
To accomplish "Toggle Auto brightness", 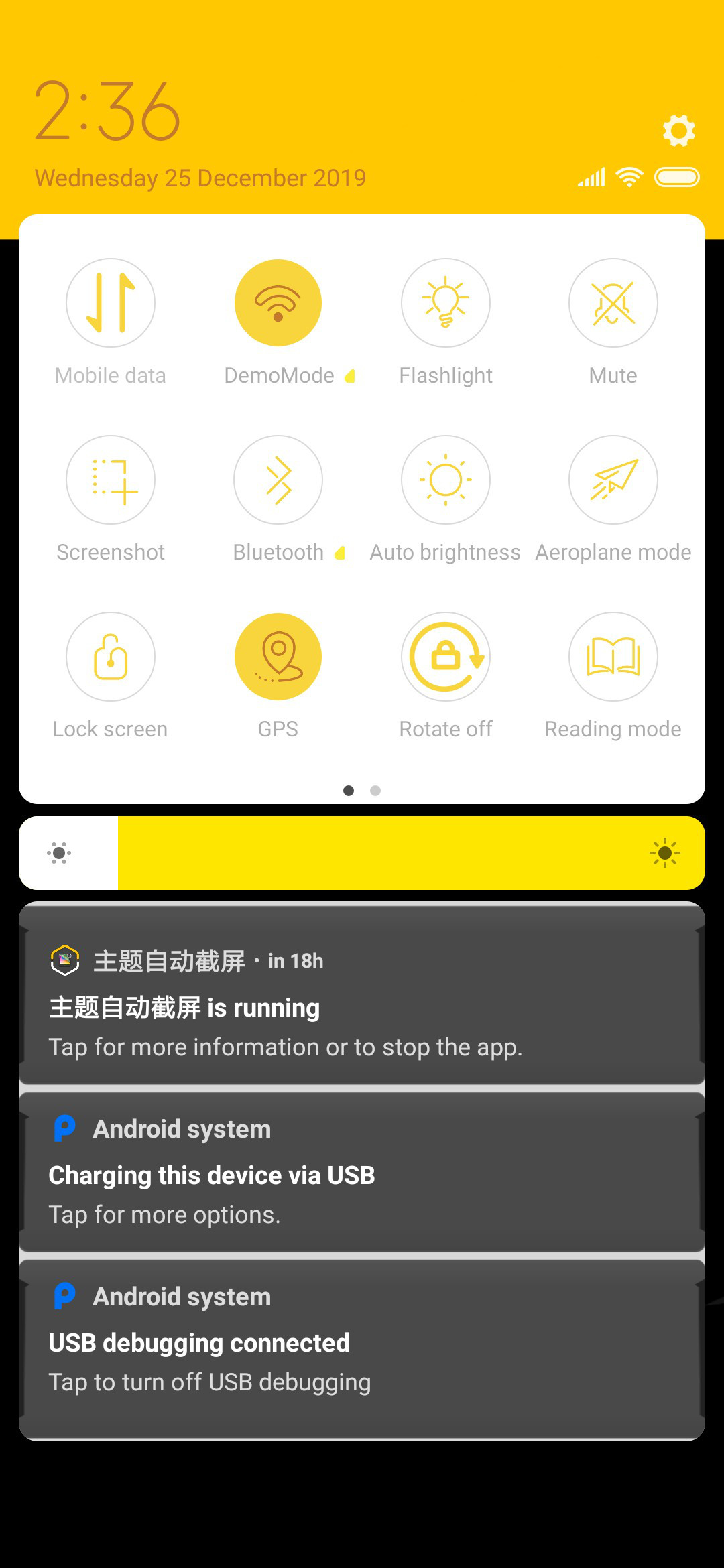I will (x=446, y=480).
